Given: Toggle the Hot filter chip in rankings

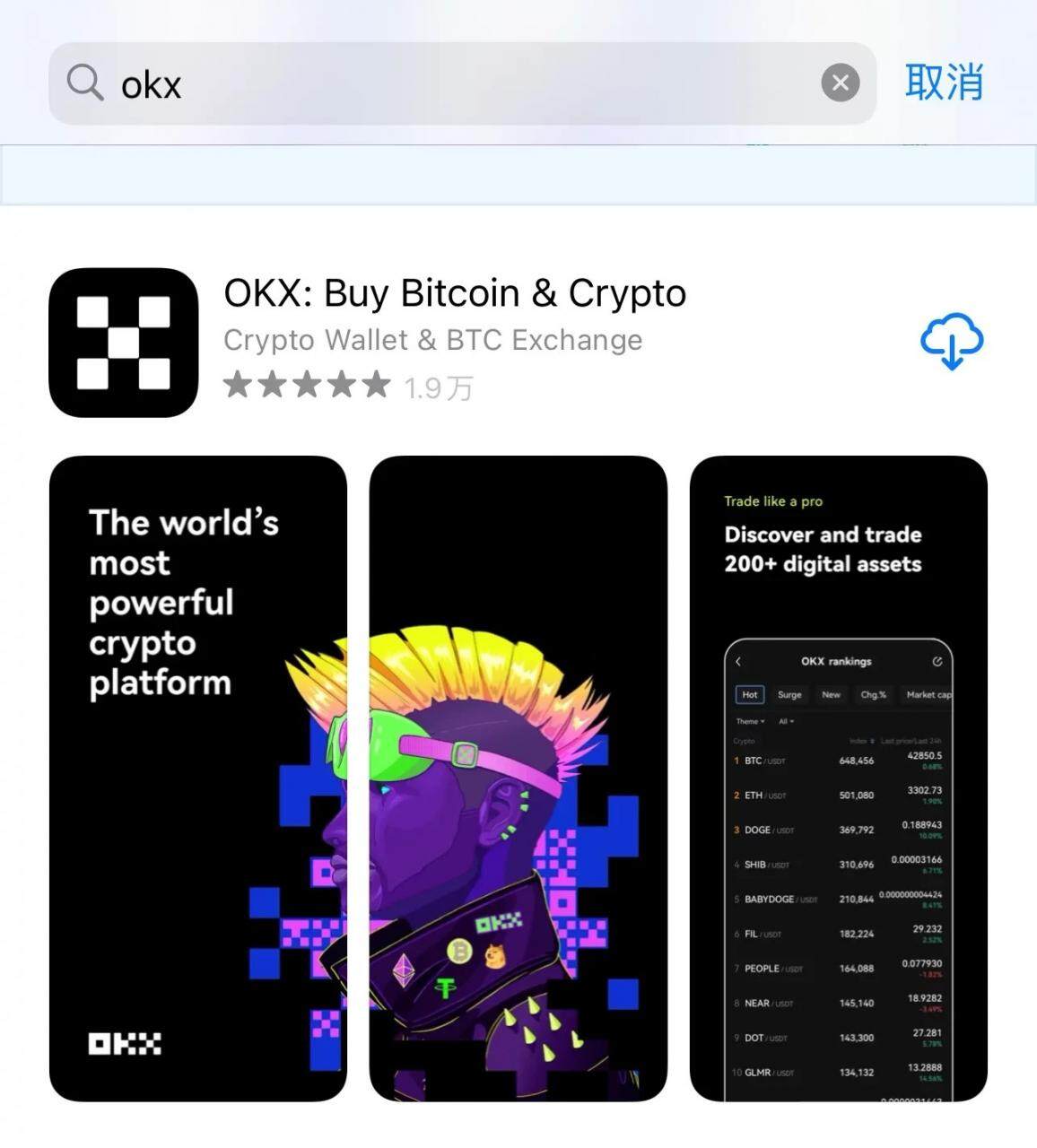Looking at the screenshot, I should [x=749, y=694].
